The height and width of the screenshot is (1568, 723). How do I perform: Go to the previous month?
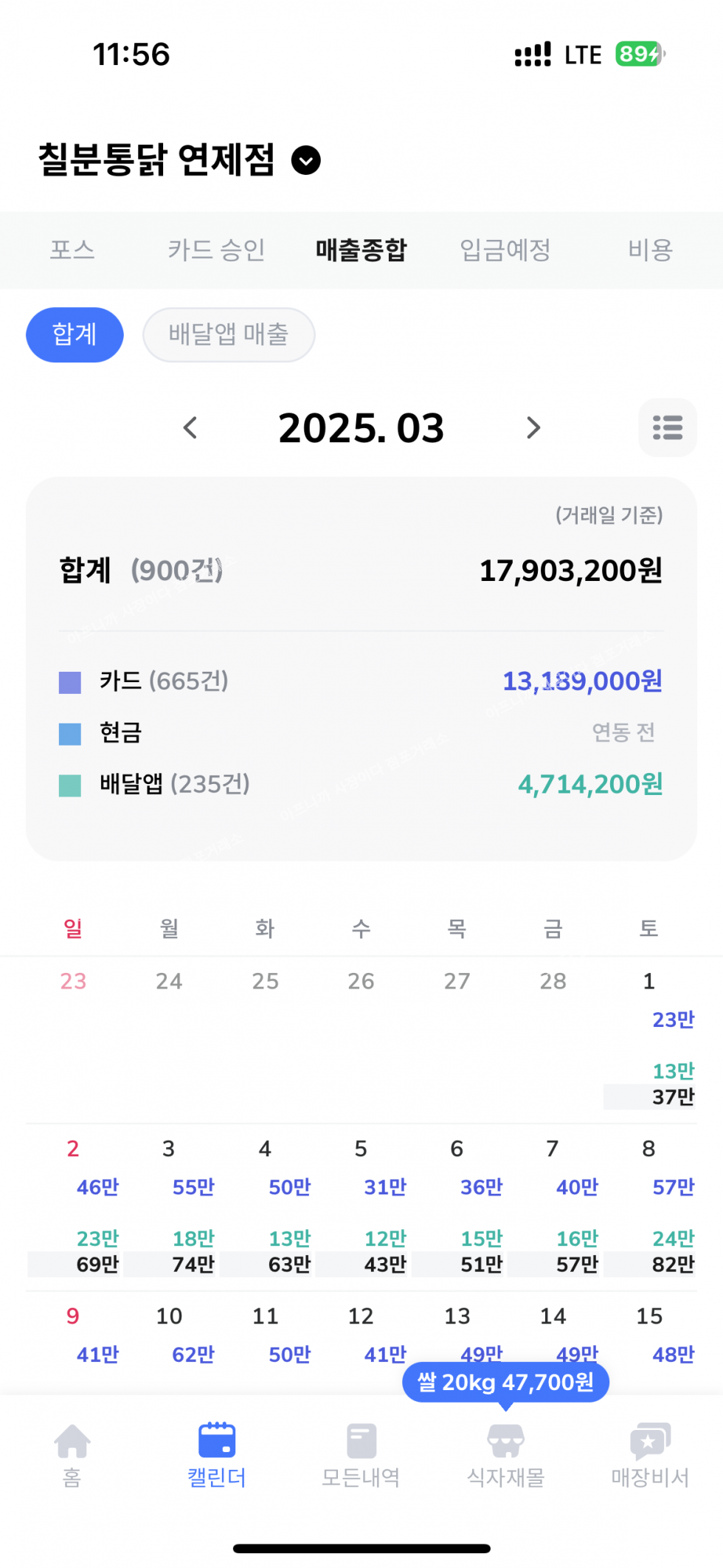(x=190, y=427)
